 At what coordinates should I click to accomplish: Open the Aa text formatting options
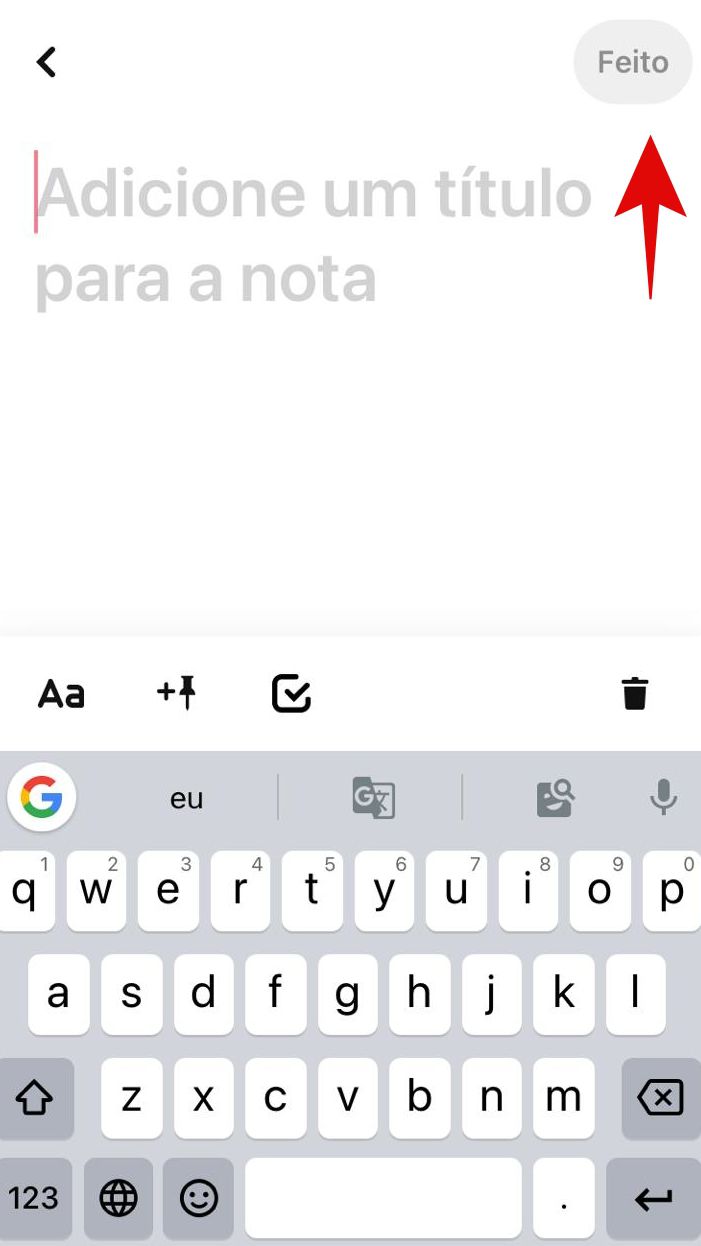tap(61, 693)
